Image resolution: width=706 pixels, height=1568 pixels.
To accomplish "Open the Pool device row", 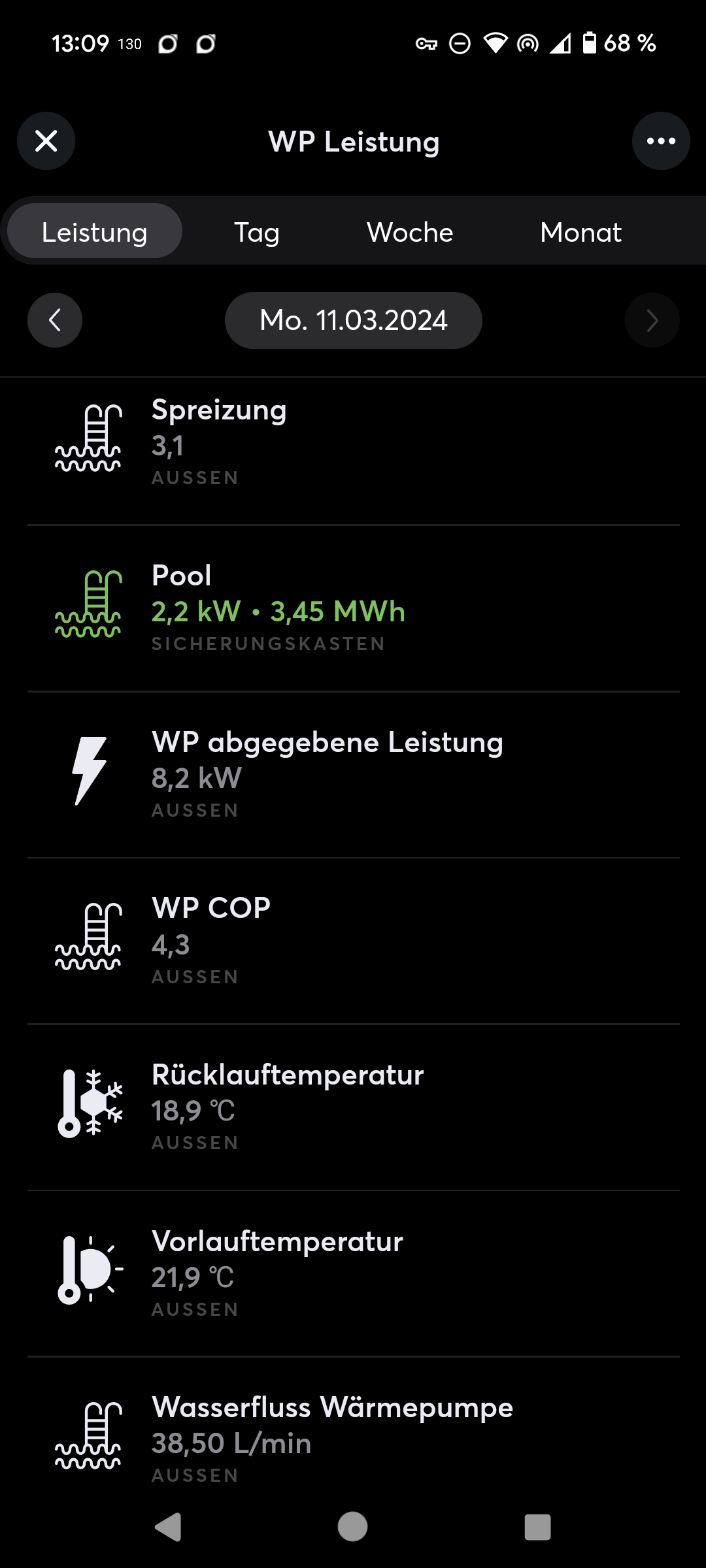I will pos(353,608).
